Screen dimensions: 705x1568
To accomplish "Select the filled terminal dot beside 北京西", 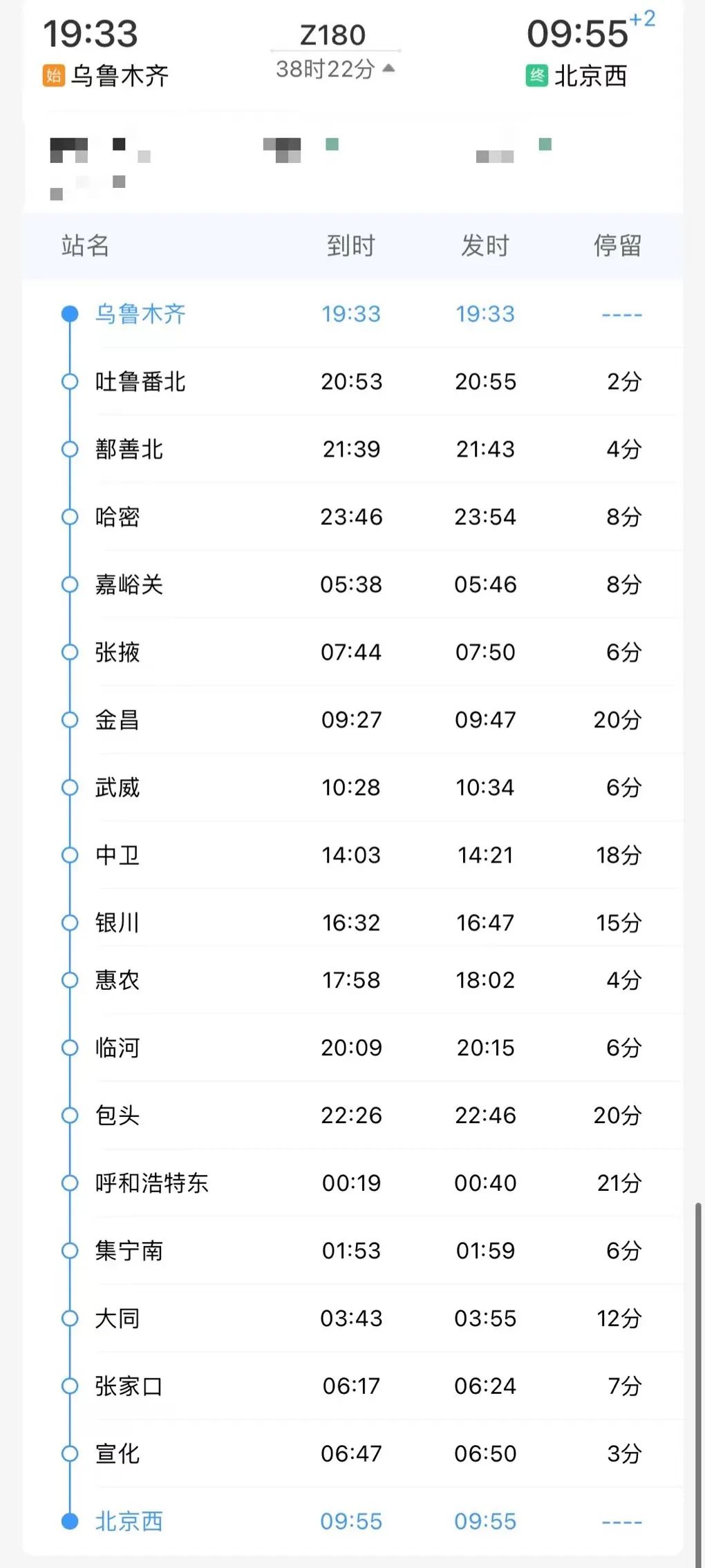I will point(68,1521).
